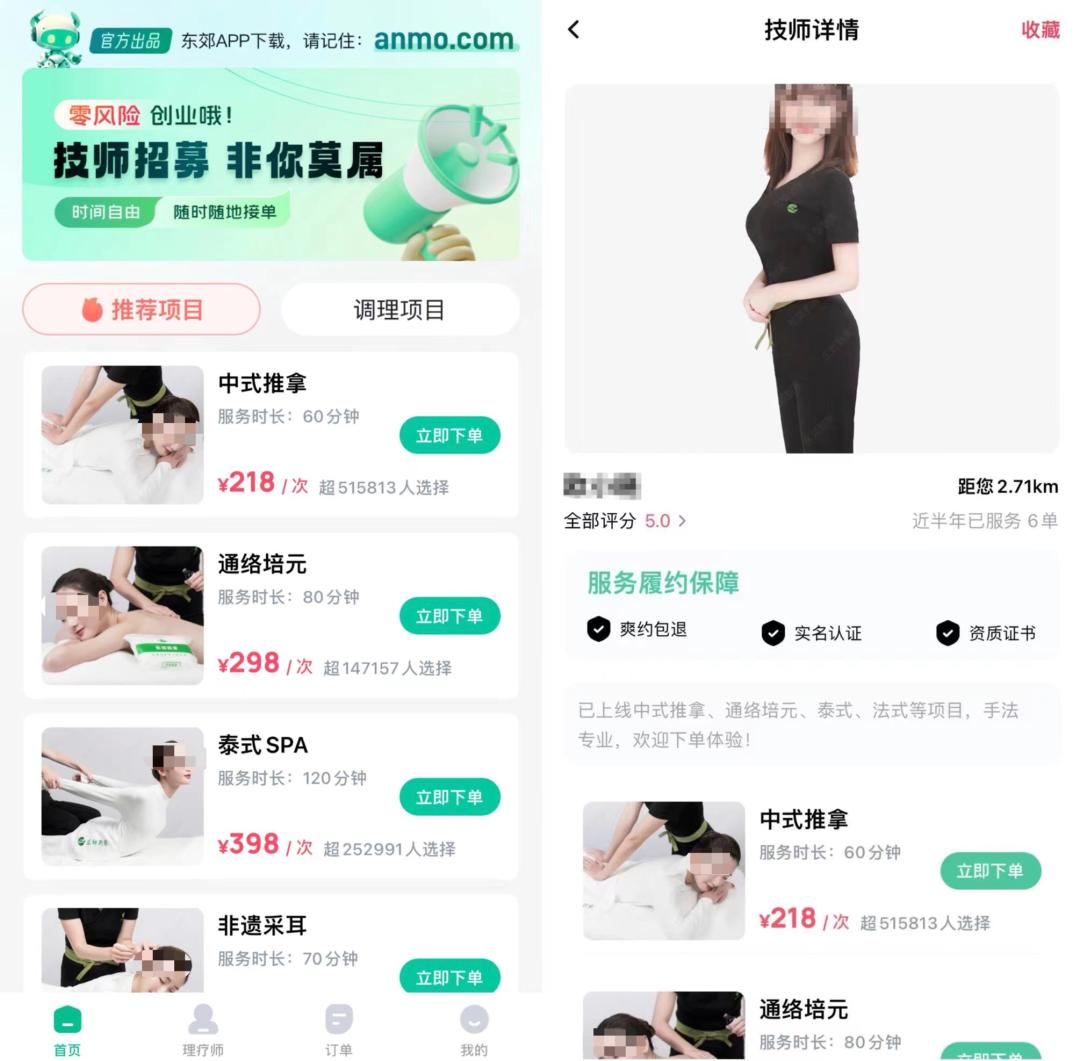Viewport: 1080px width, 1061px height.
Task: Tap 立即下单 for 非遗采耳
Action: click(449, 976)
